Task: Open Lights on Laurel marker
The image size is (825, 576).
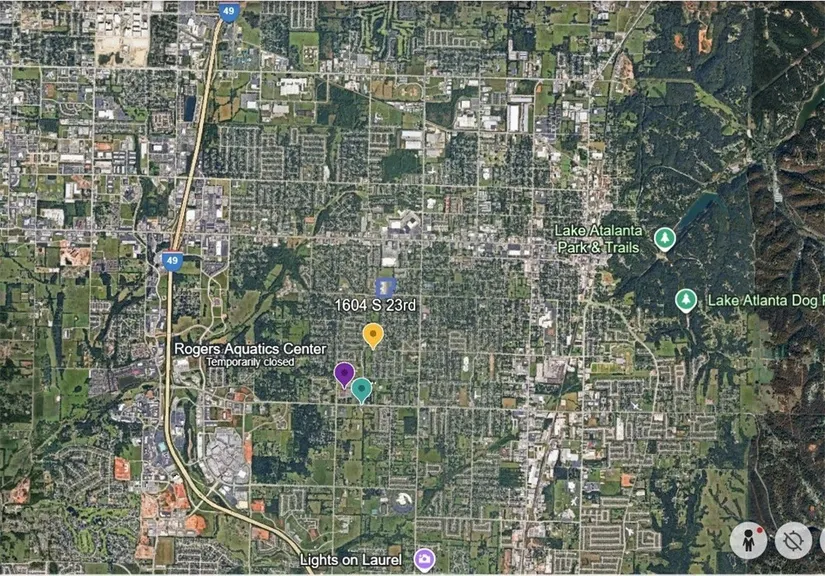Action: 424,558
